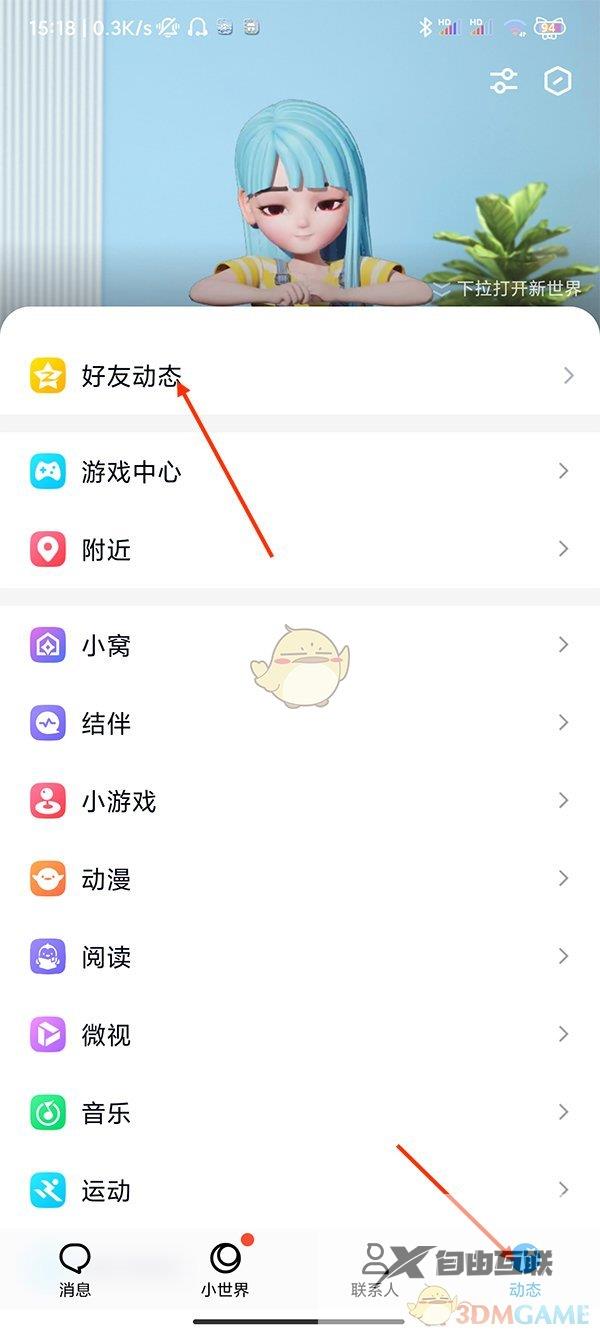Open the 运动 section
600x1333 pixels.
click(300, 1190)
